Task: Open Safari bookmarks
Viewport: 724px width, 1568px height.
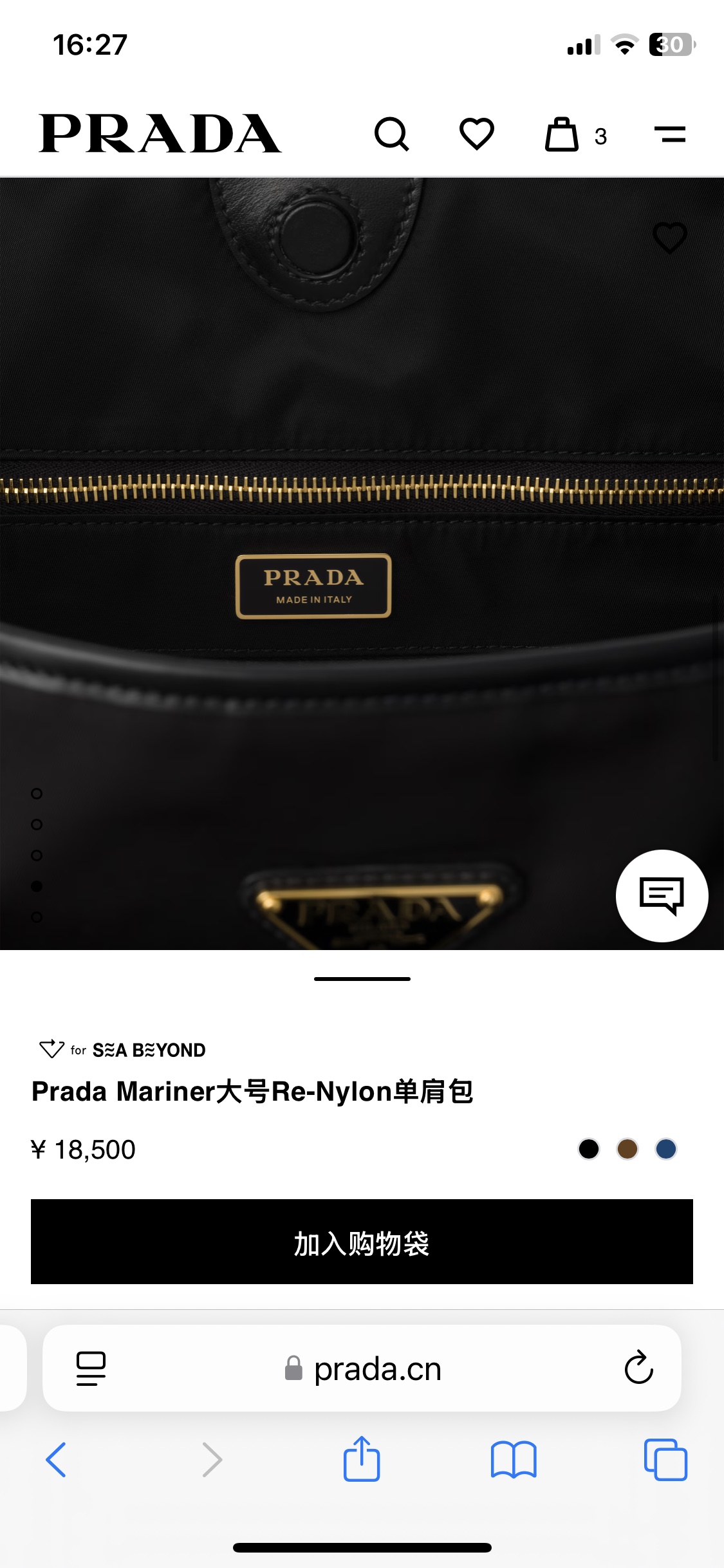Action: [x=513, y=1459]
